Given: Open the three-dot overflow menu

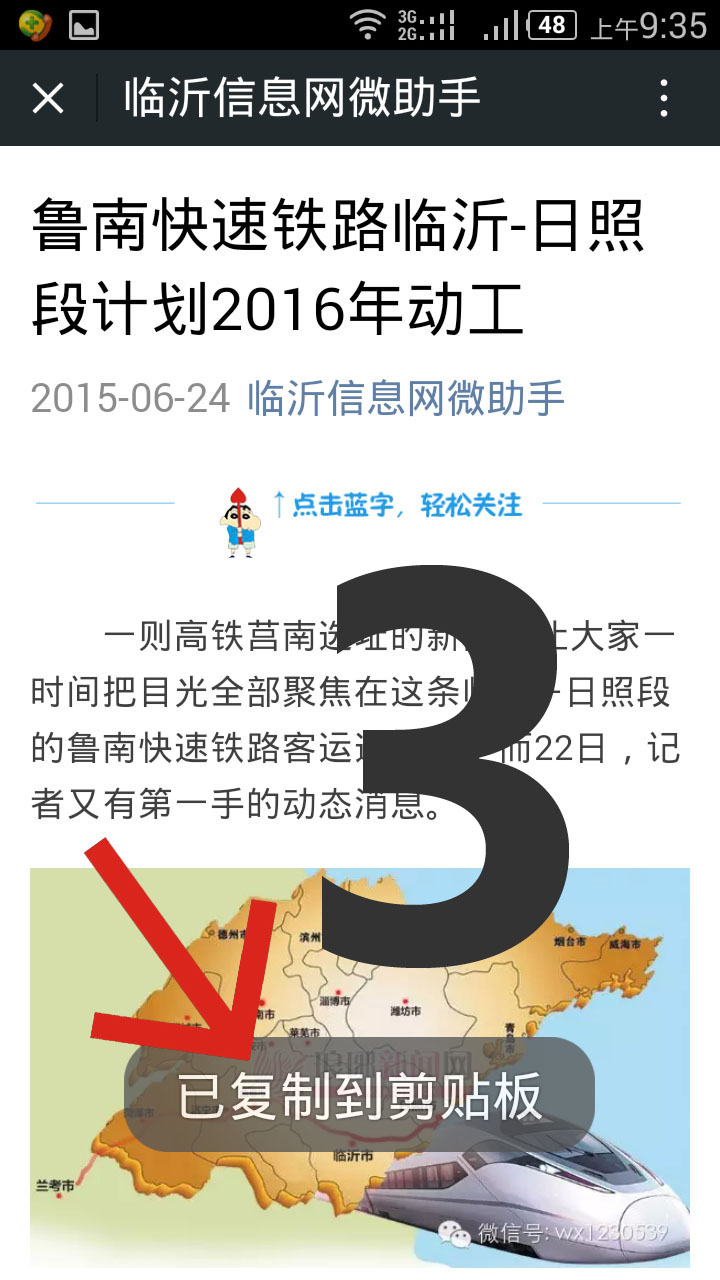Looking at the screenshot, I should pos(664,98).
